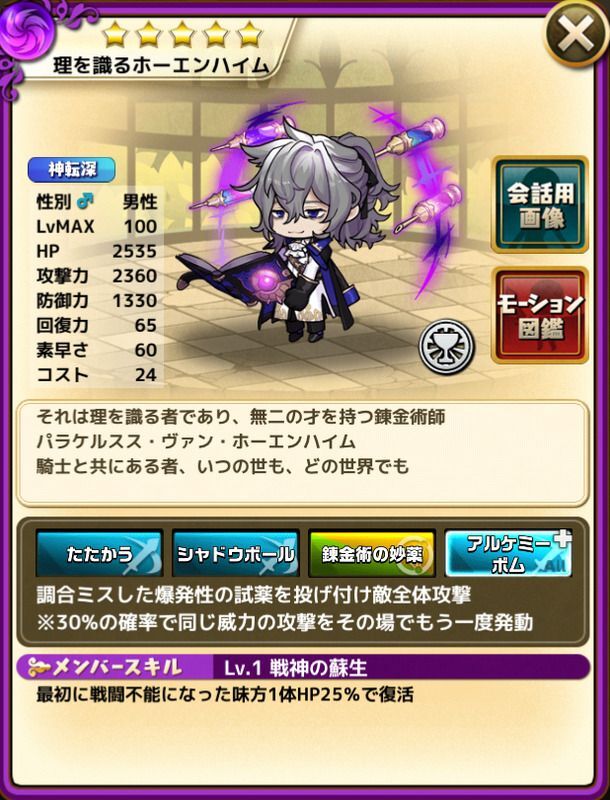Show the 錬金術の妙薬 skill details
Screen dimensions: 610x800
tap(371, 554)
